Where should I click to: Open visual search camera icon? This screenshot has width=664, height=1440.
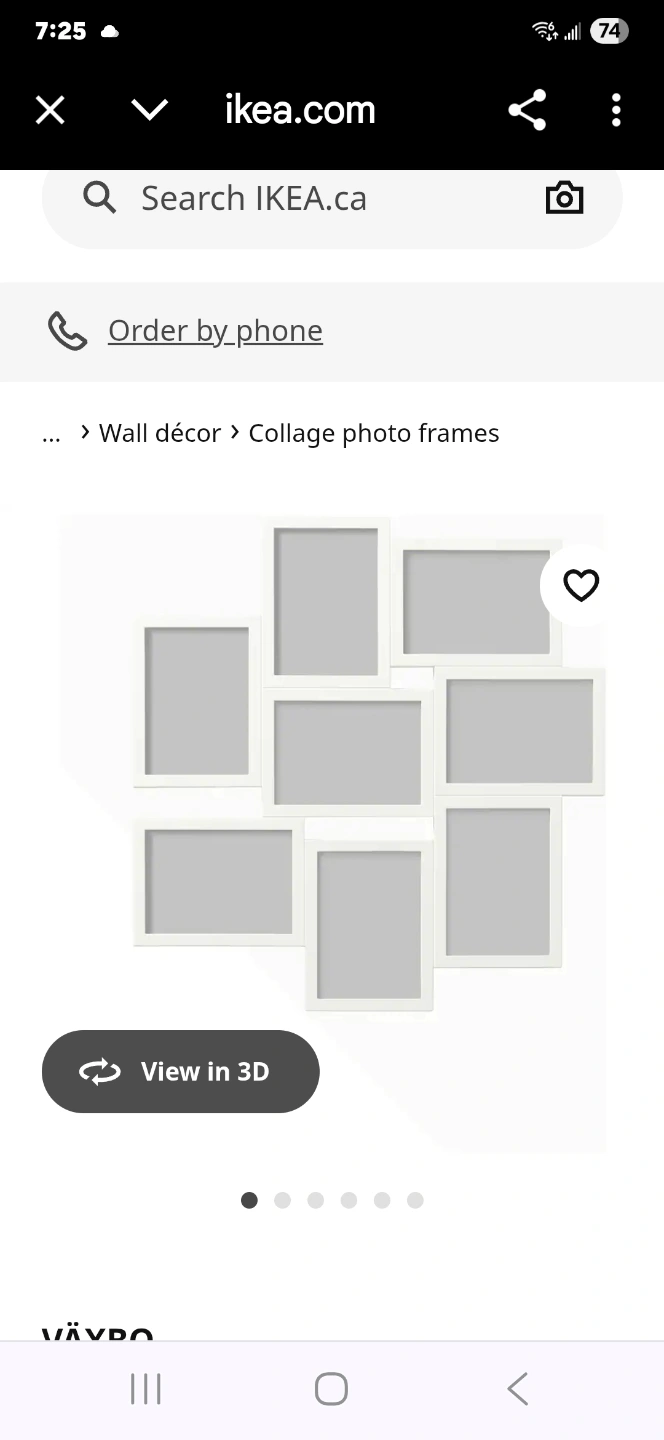pos(564,198)
